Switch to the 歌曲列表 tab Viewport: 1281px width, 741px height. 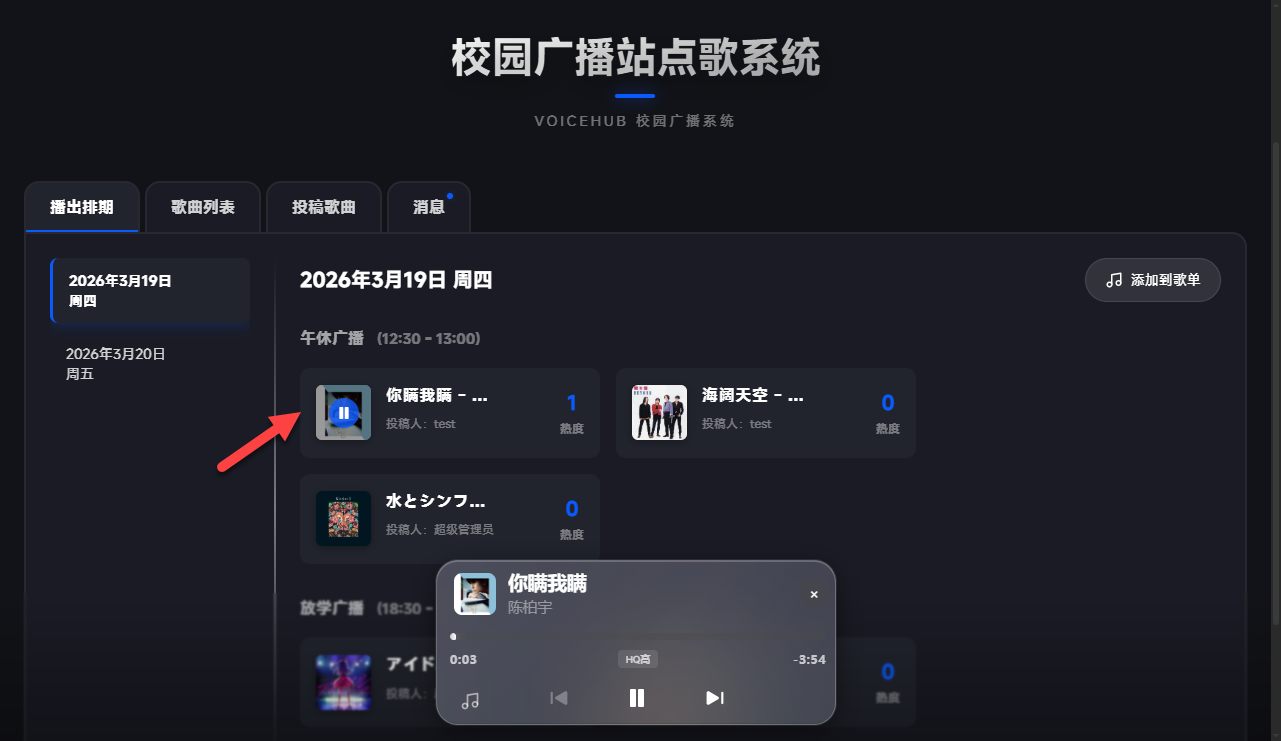(x=203, y=207)
